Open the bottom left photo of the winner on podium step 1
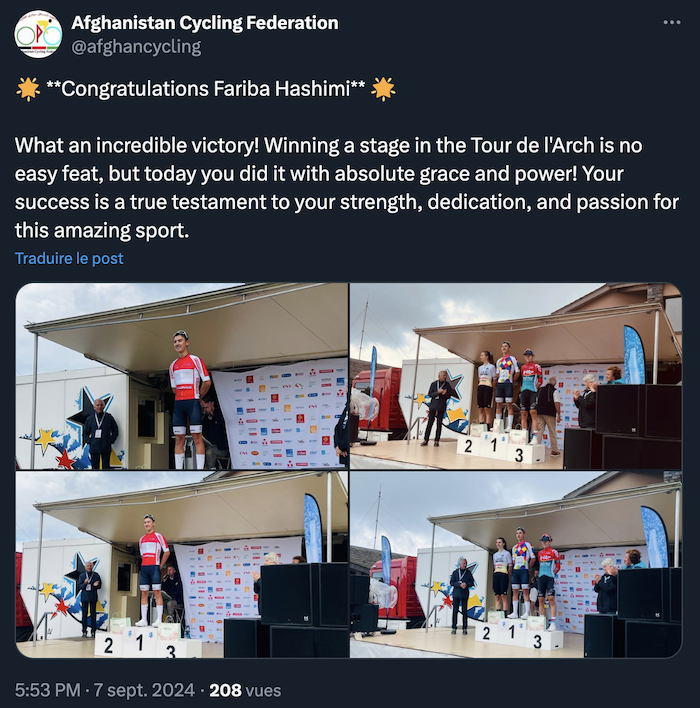 coord(181,565)
